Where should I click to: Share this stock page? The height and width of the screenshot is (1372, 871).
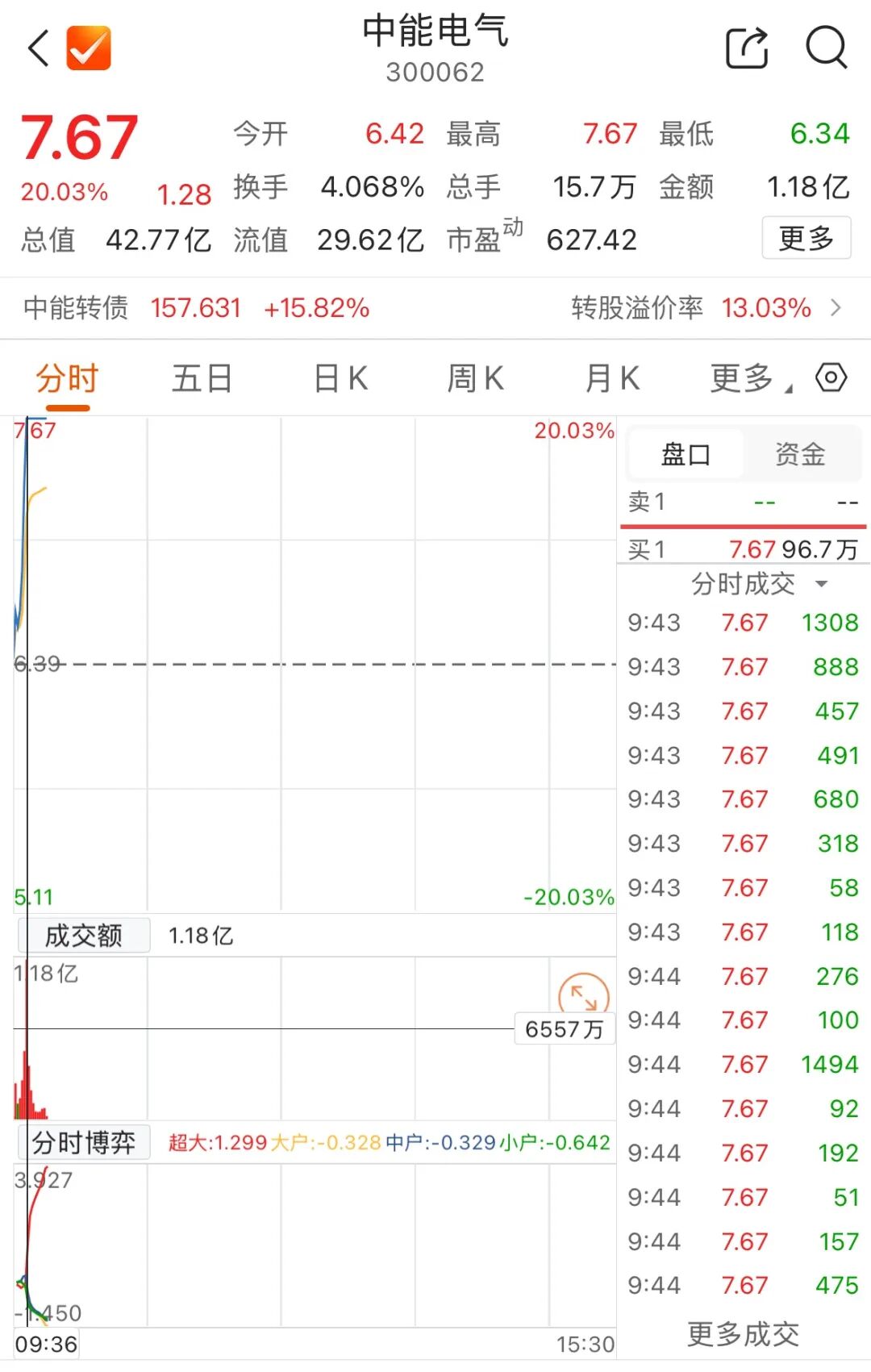coord(747,48)
